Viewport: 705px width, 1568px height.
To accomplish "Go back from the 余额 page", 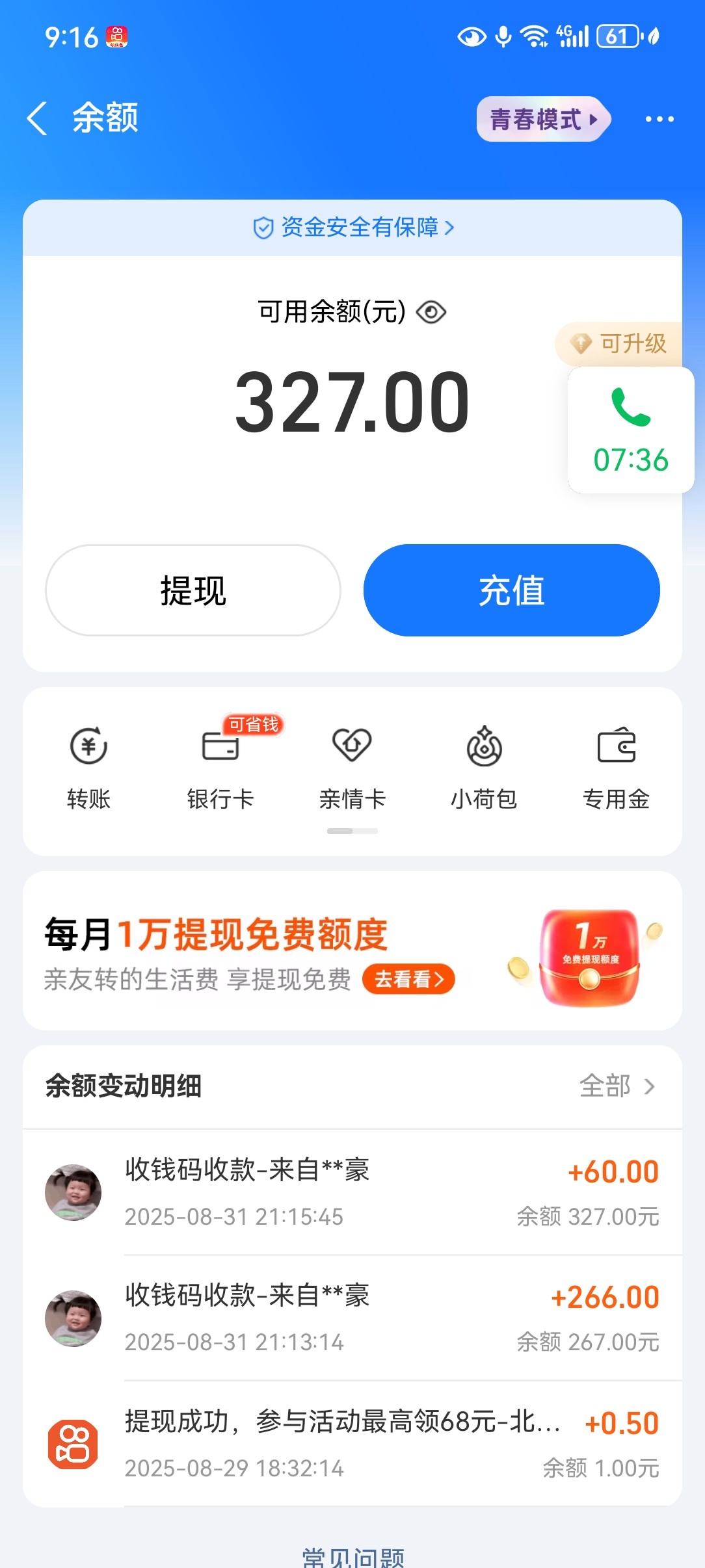I will pyautogui.click(x=38, y=118).
